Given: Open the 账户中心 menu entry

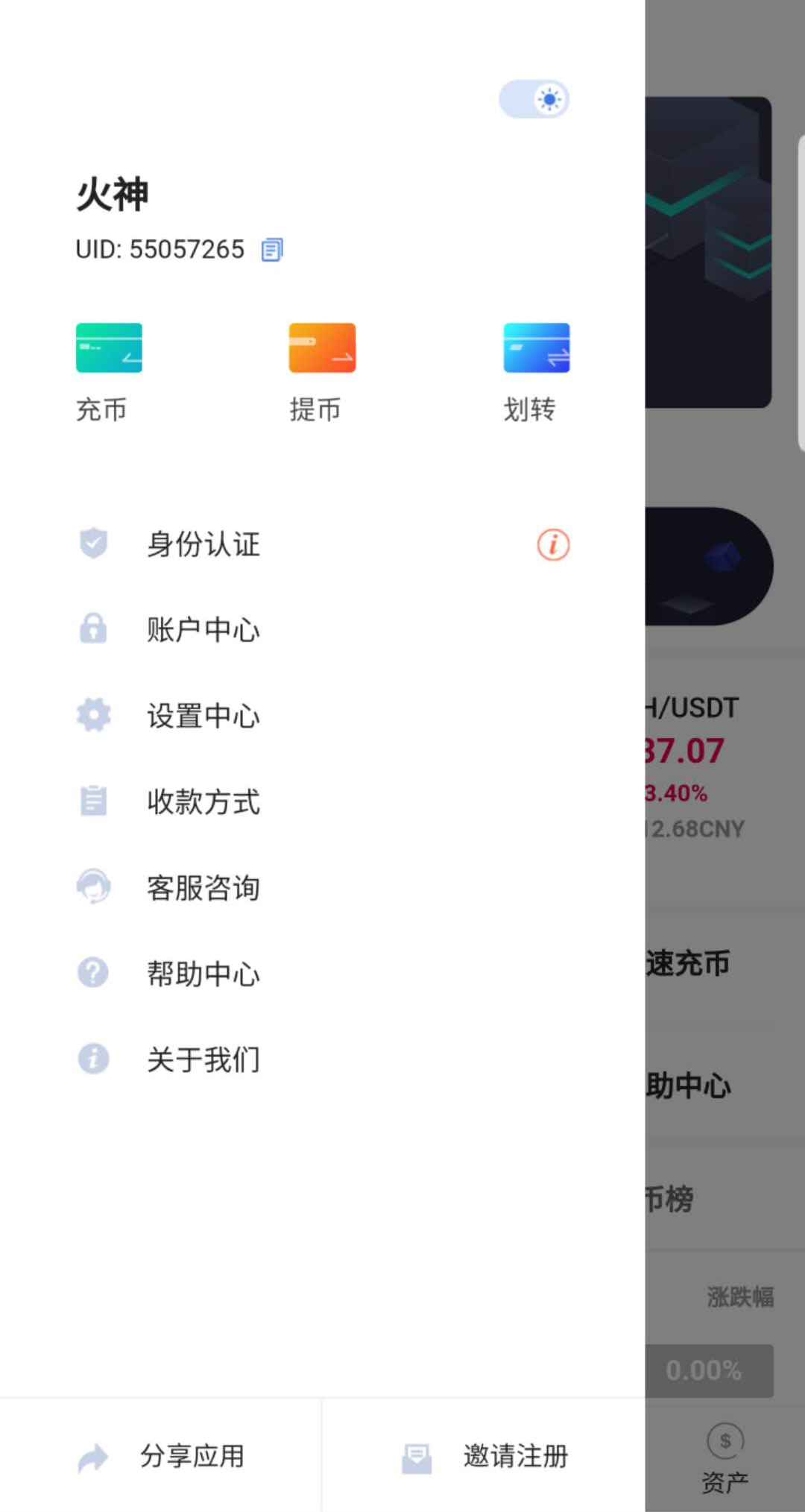Looking at the screenshot, I should point(203,630).
